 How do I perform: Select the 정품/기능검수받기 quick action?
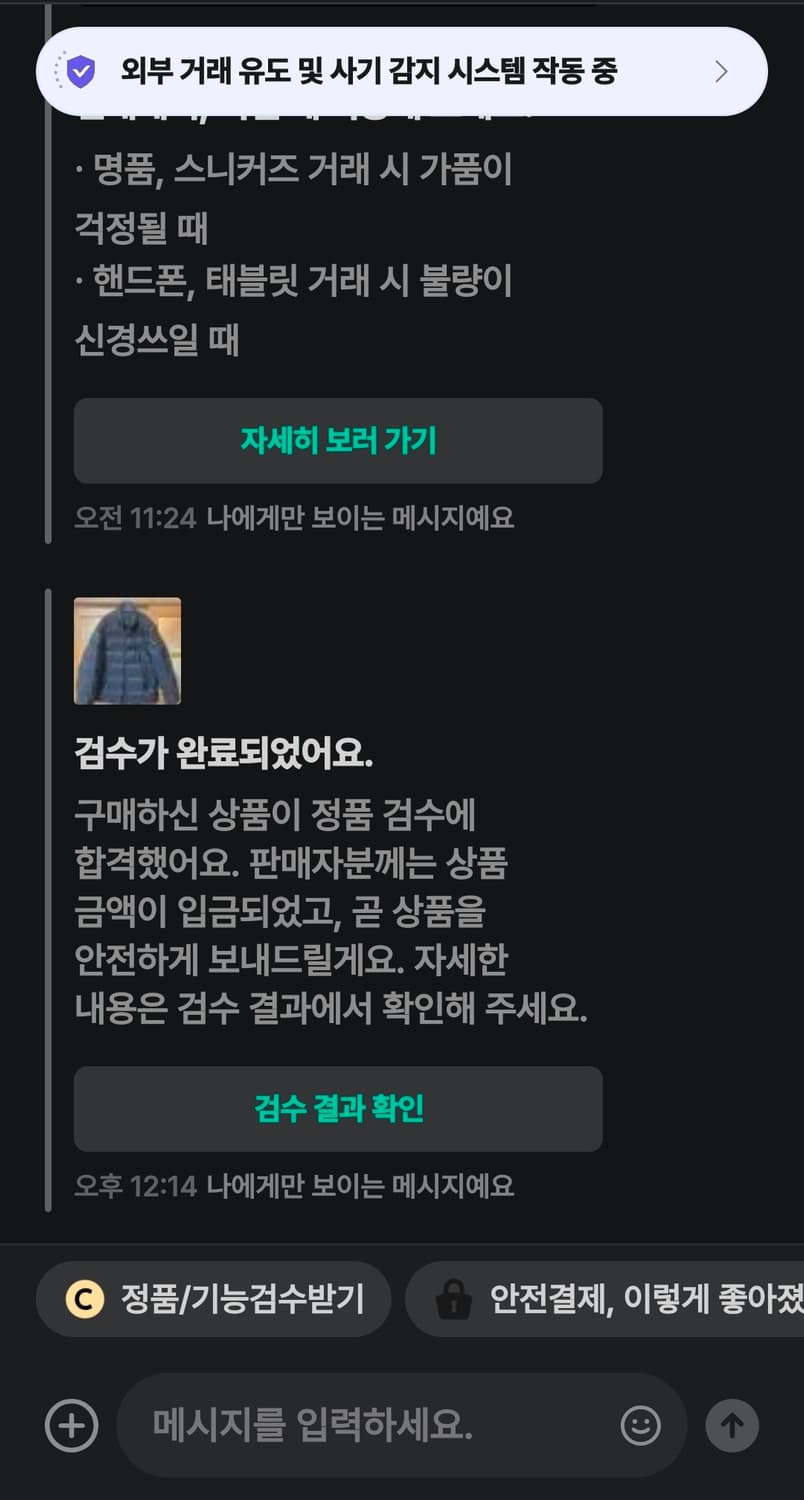point(213,1299)
